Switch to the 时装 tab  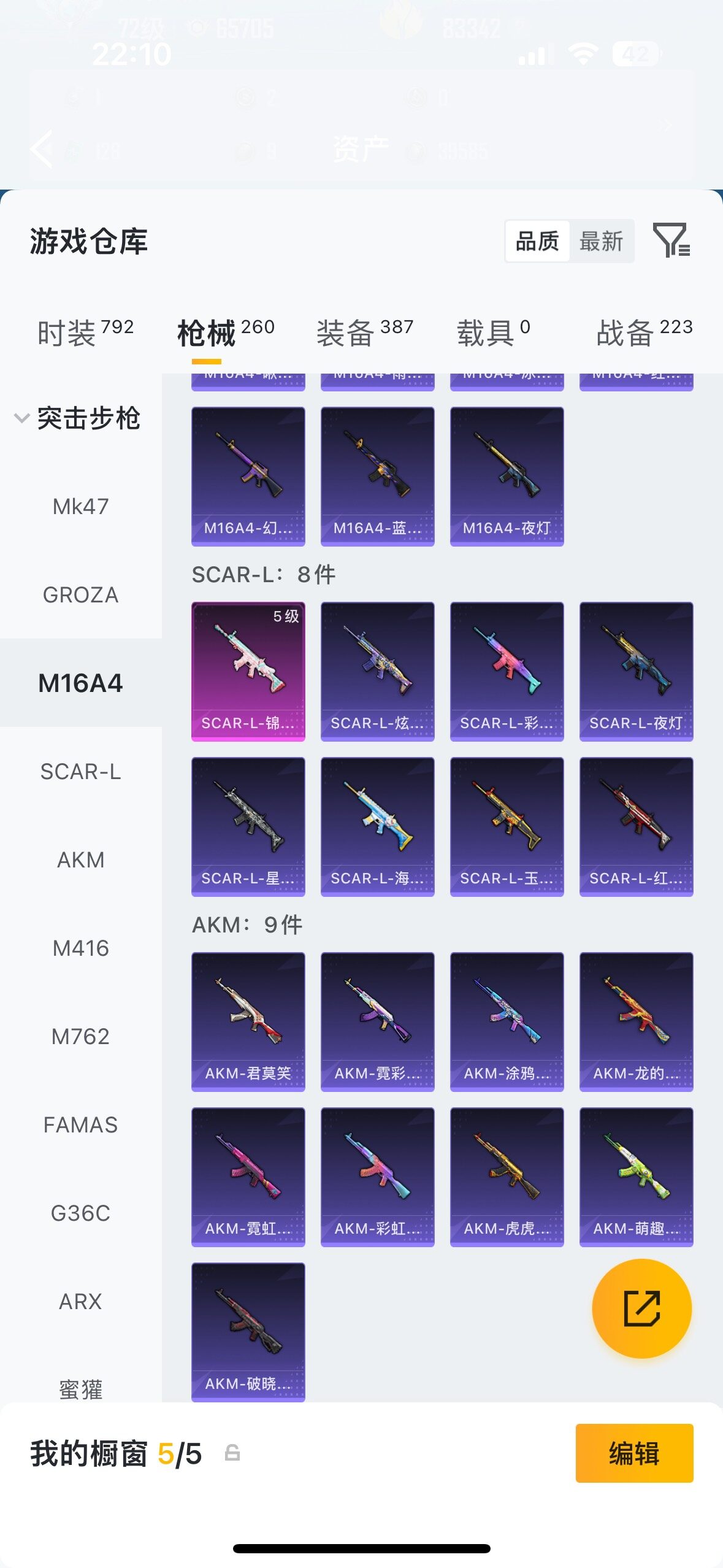click(x=86, y=332)
